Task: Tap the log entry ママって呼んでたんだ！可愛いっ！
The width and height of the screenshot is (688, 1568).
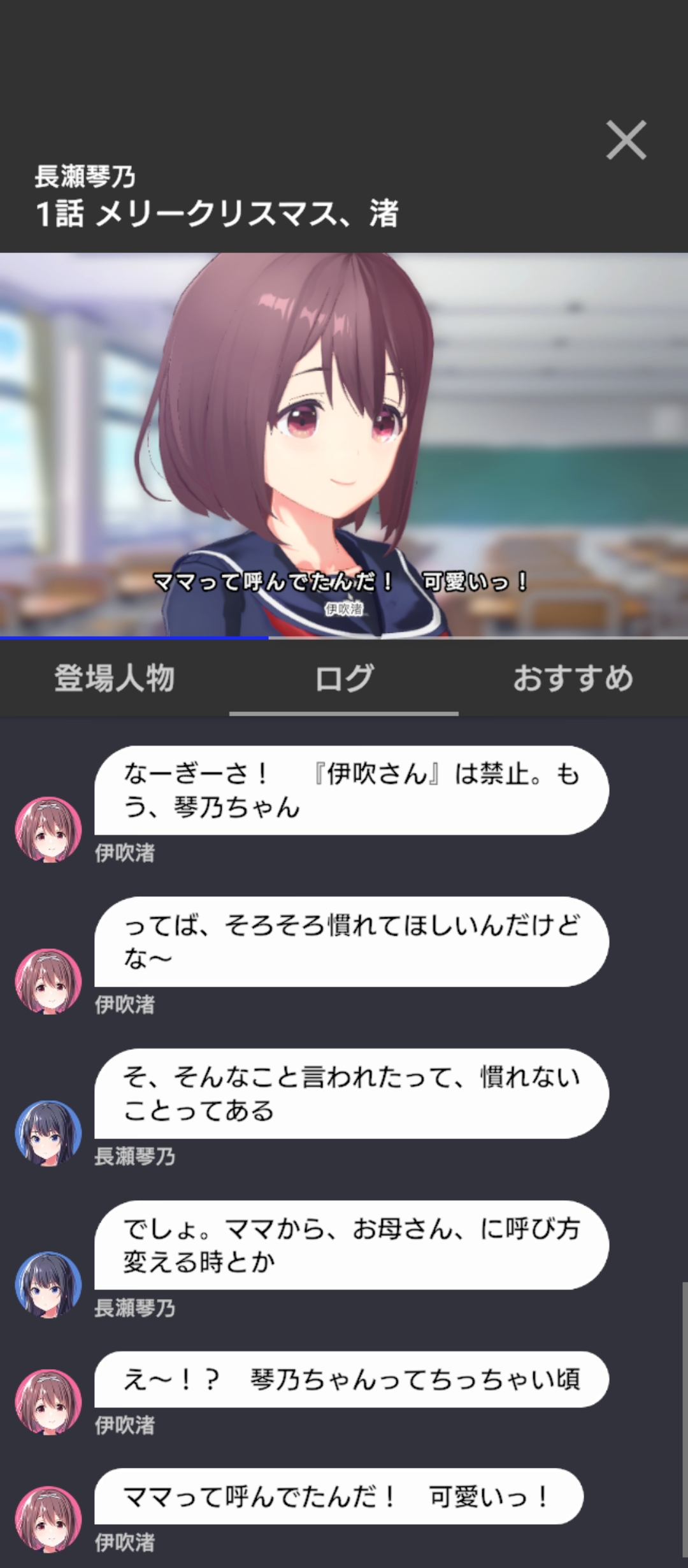Action: pyautogui.click(x=338, y=1496)
